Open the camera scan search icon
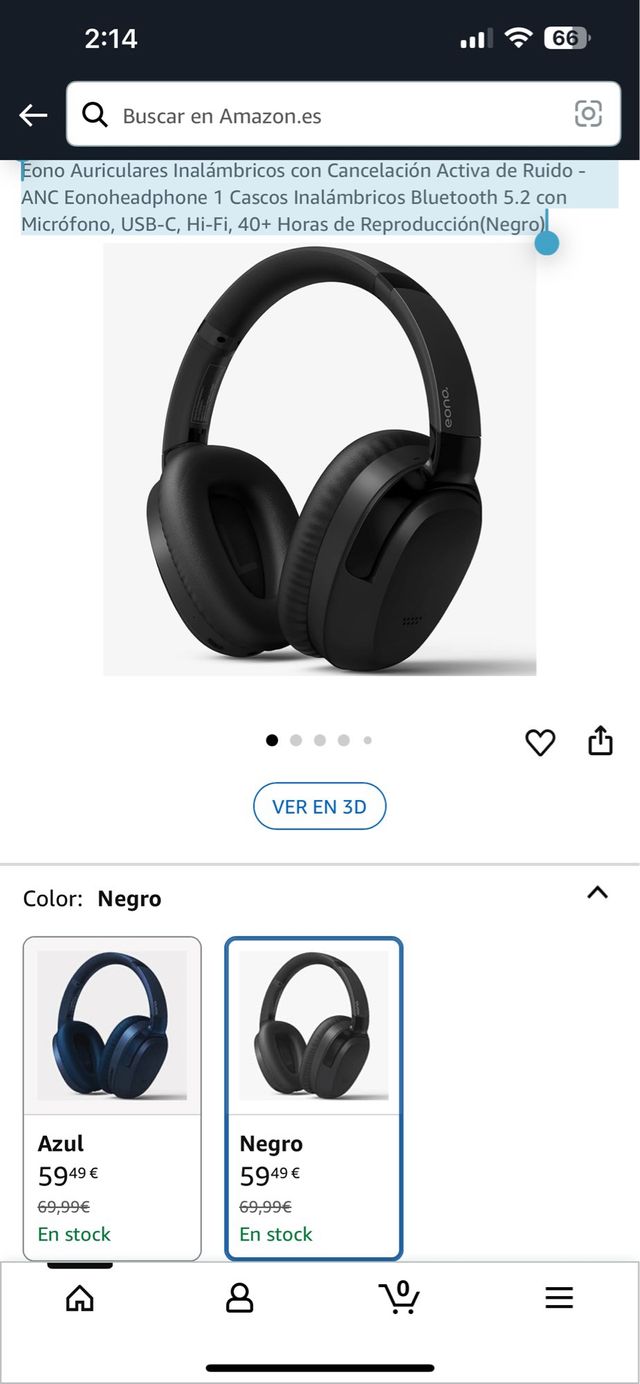This screenshot has height=1384, width=640. (588, 115)
